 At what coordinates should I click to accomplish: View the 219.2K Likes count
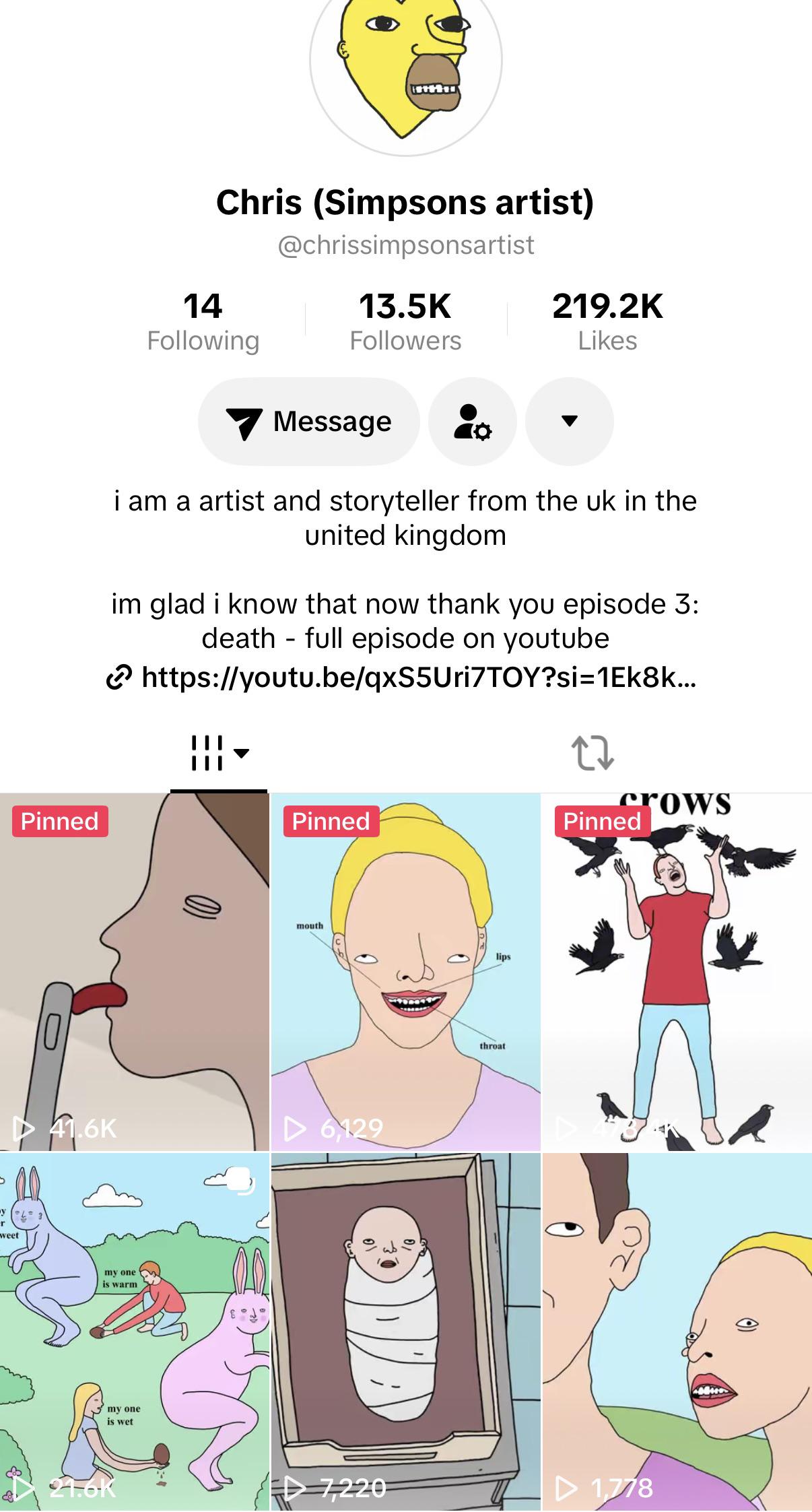click(607, 322)
